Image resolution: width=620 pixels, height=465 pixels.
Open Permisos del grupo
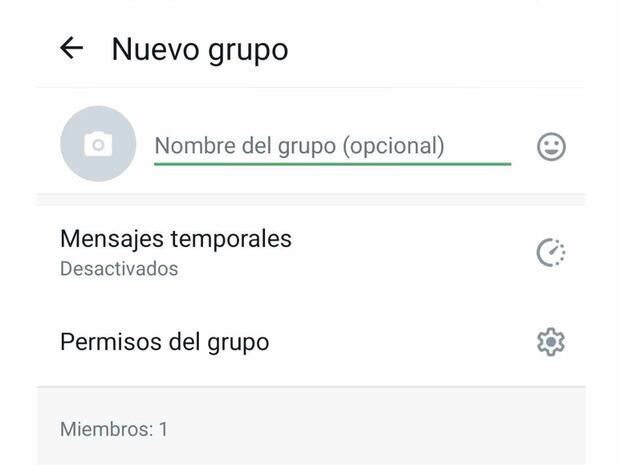310,342
